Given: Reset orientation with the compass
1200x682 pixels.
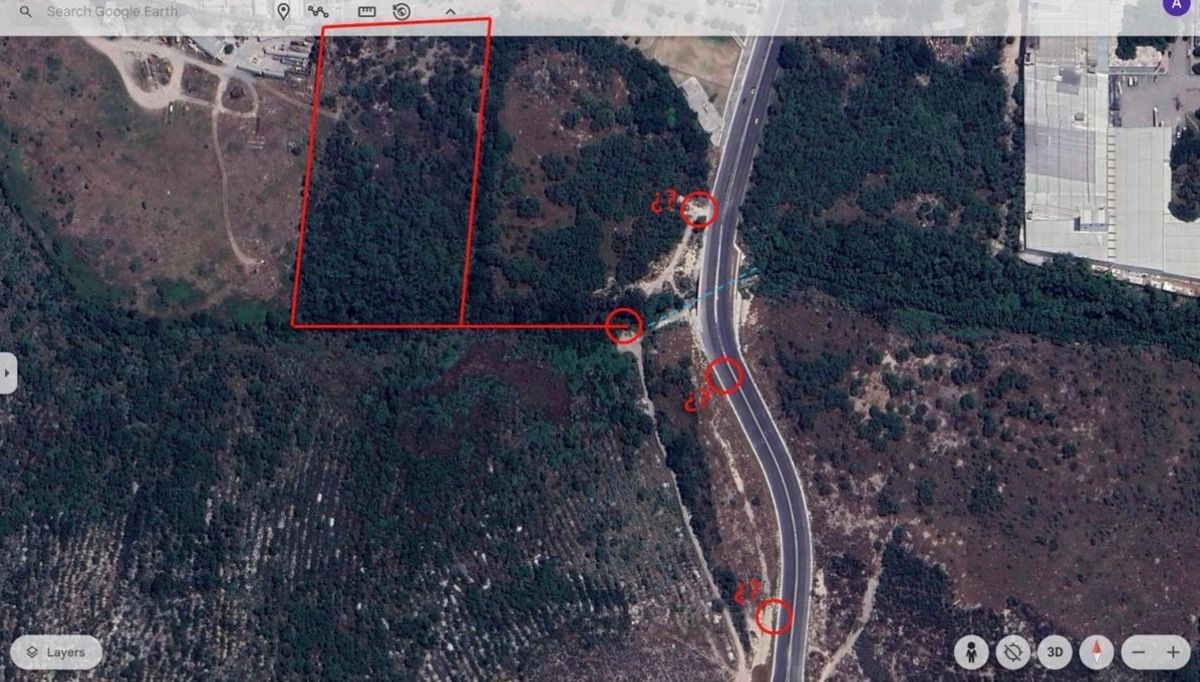Looking at the screenshot, I should [1096, 653].
